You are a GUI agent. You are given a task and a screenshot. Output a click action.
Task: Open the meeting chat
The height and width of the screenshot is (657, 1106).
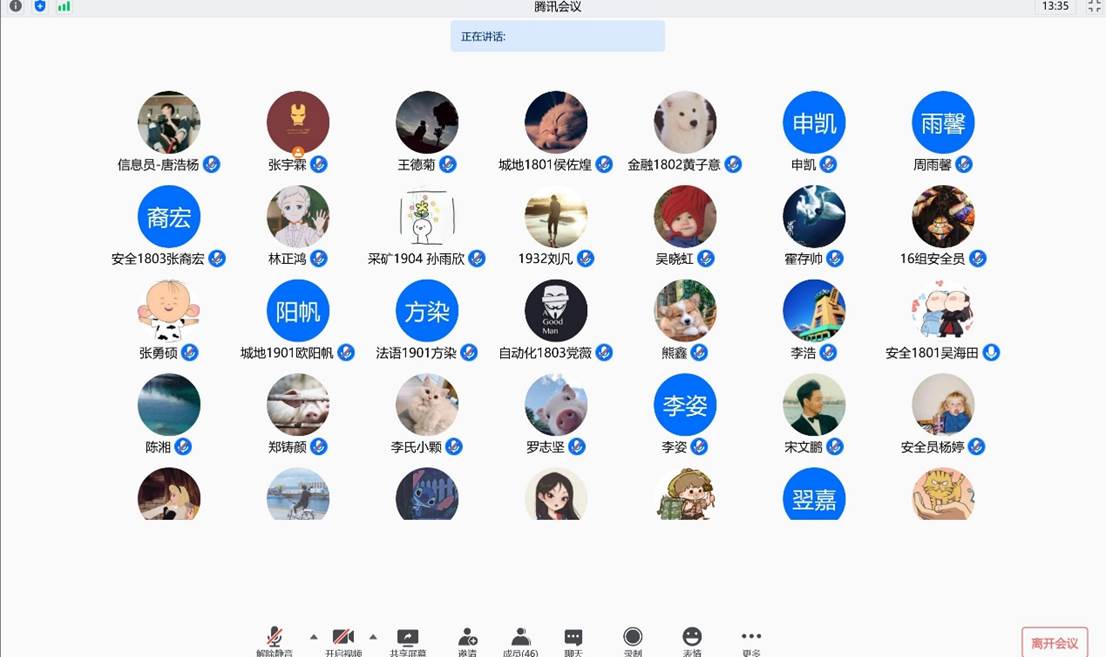573,639
